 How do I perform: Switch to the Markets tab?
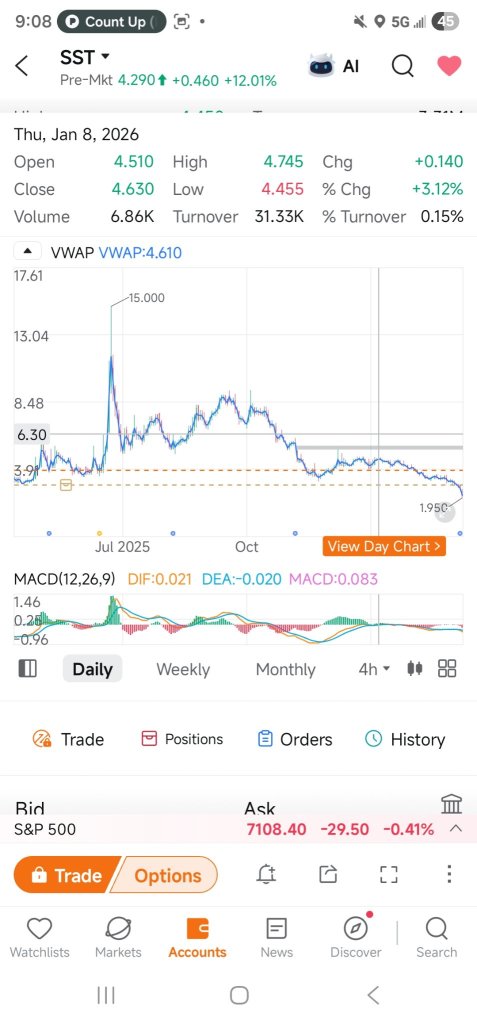coord(118,938)
